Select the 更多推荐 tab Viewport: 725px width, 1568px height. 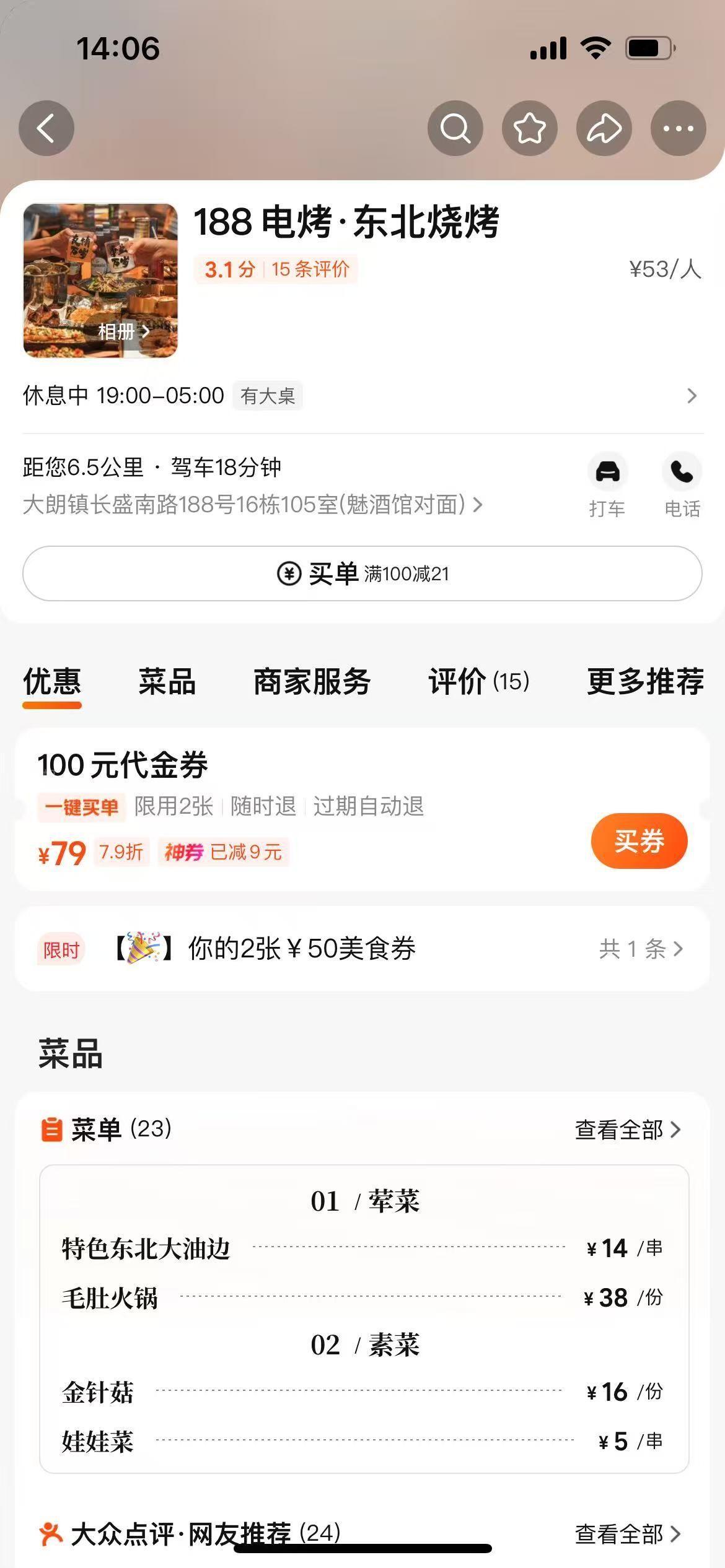click(645, 682)
